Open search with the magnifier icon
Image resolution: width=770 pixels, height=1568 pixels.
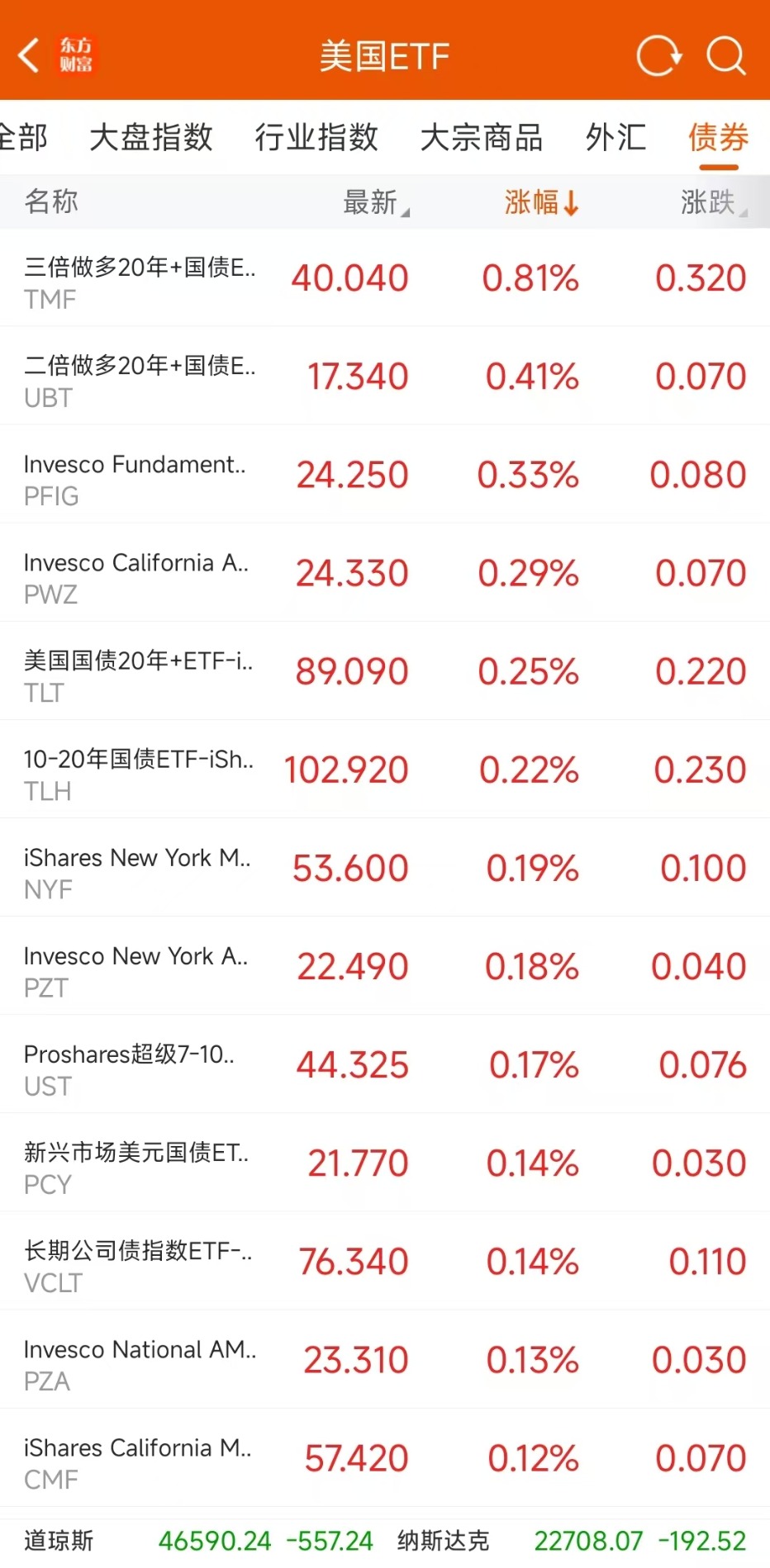[726, 56]
